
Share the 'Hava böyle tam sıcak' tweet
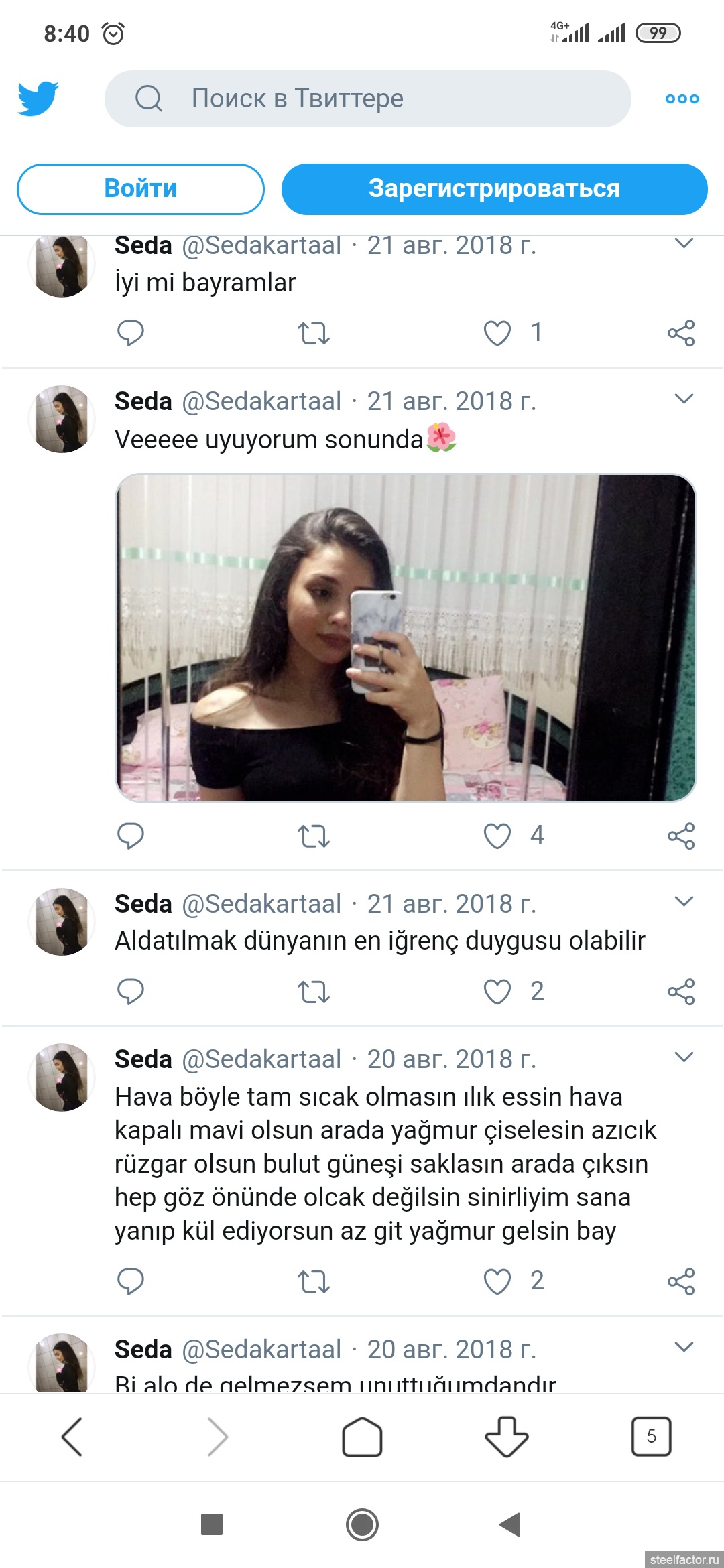coord(681,1282)
